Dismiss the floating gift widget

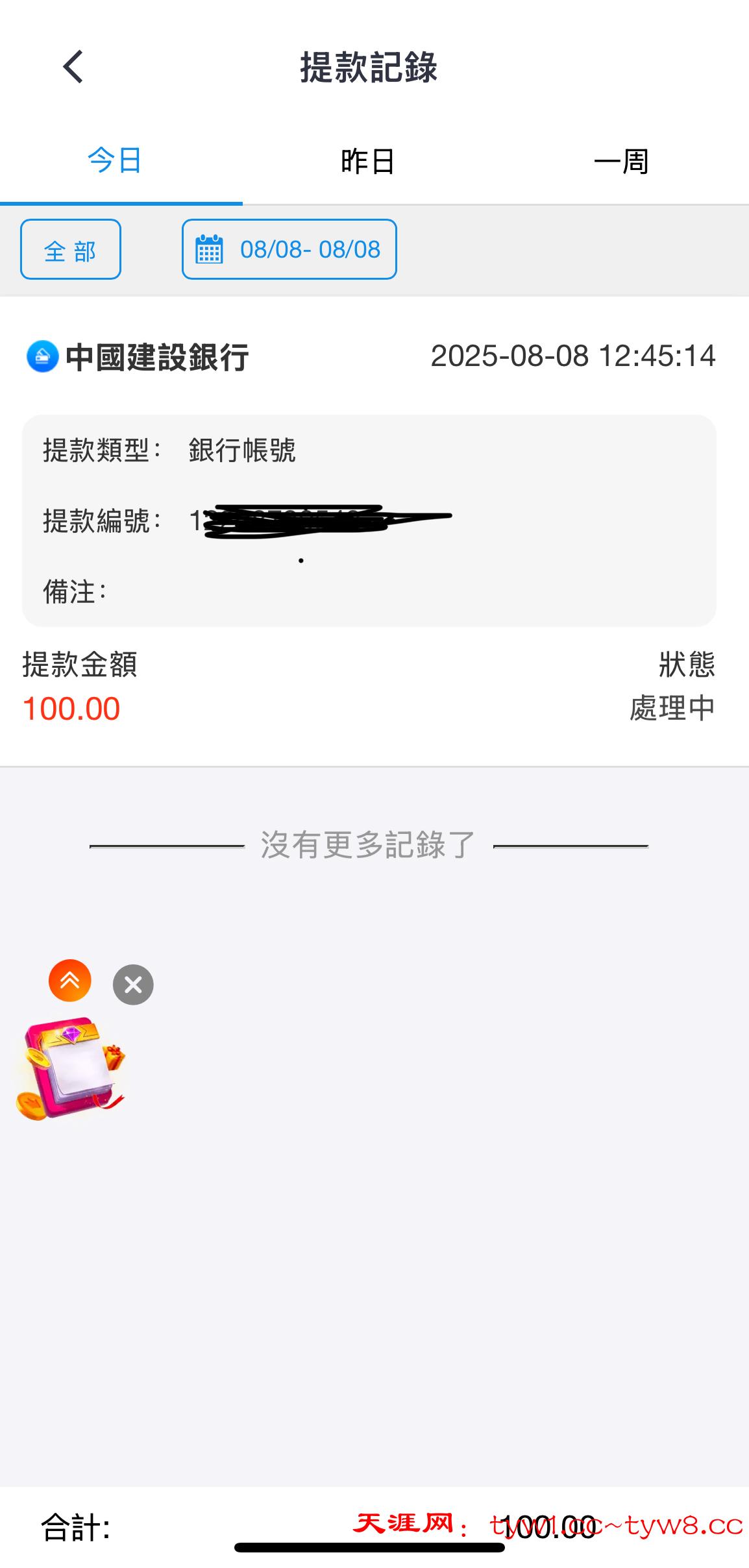point(133,985)
